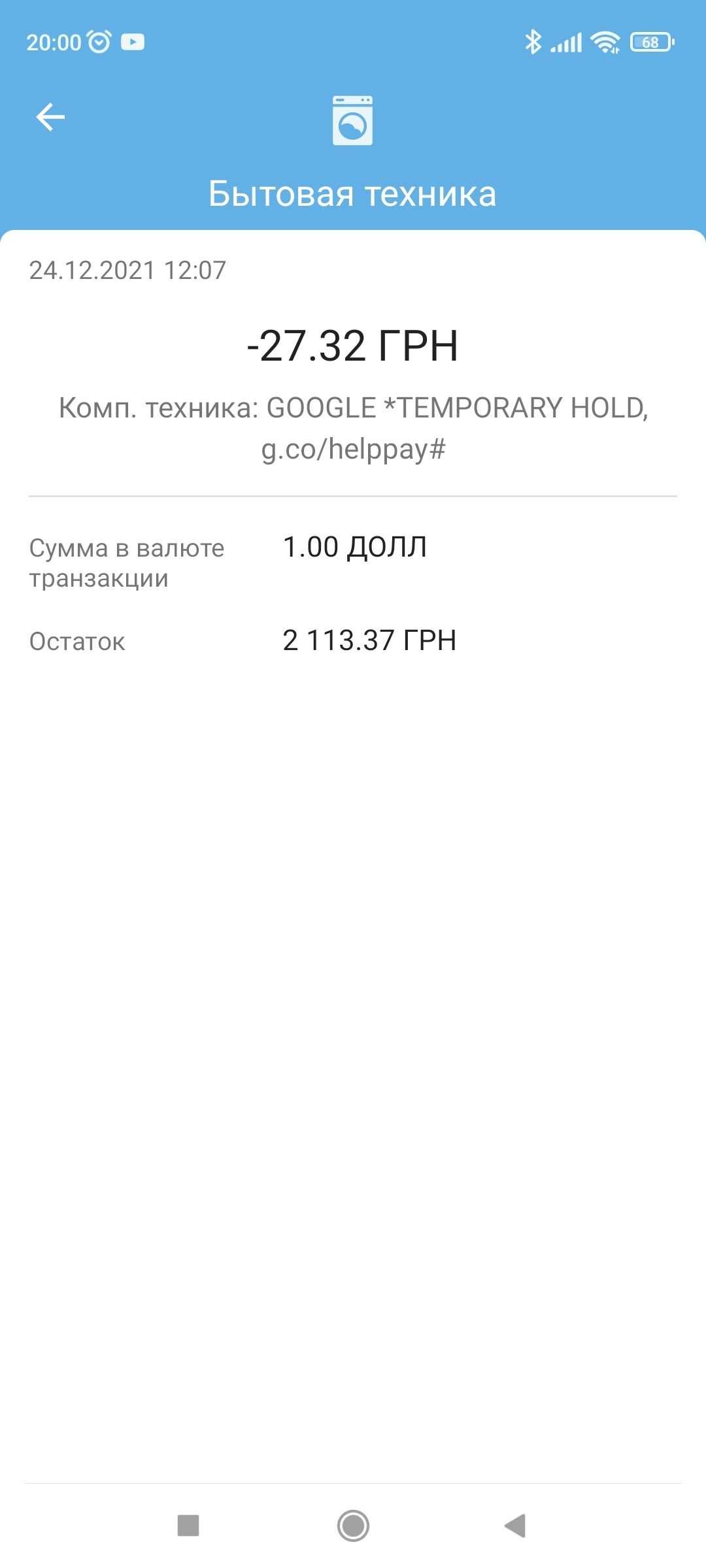The width and height of the screenshot is (706, 1568).
Task: Open recent apps with the square button
Action: [x=188, y=1526]
